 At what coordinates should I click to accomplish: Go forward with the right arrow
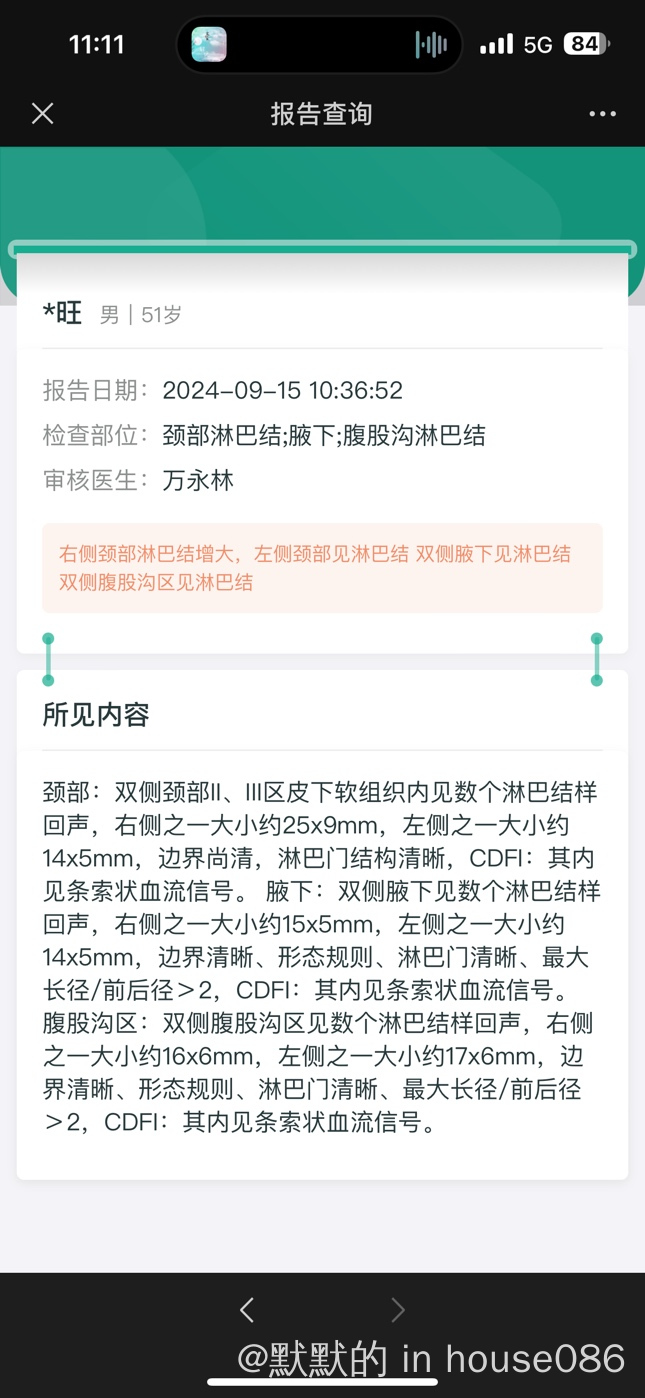398,1309
